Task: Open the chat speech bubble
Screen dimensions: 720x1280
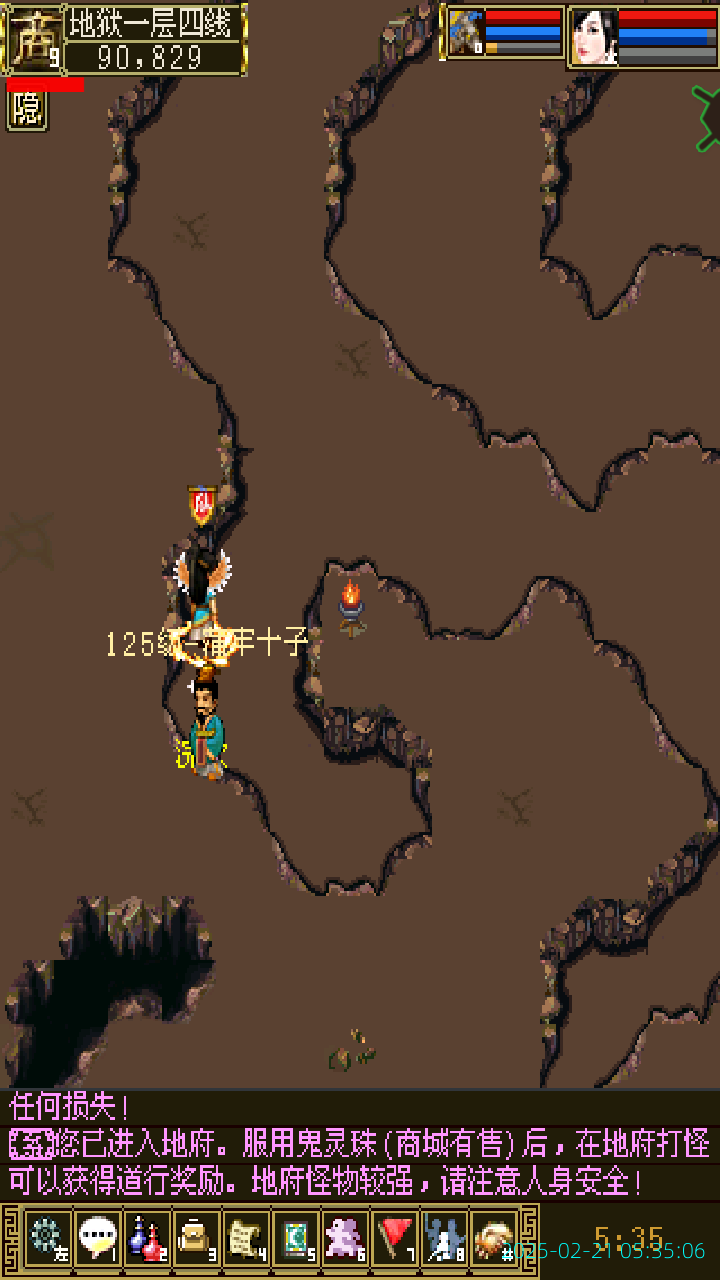Action: [x=97, y=1238]
